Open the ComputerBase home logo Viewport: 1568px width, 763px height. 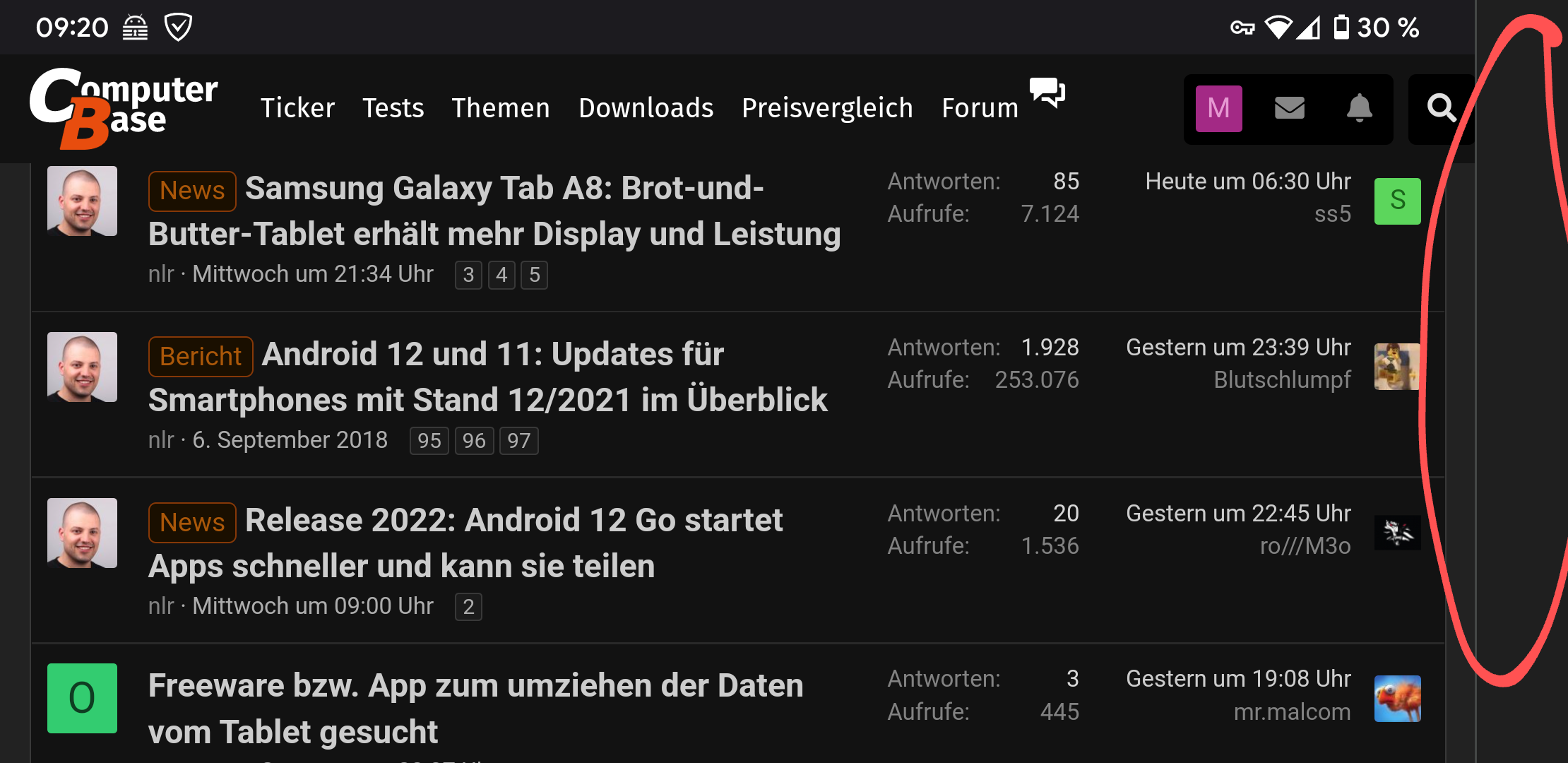[x=124, y=108]
